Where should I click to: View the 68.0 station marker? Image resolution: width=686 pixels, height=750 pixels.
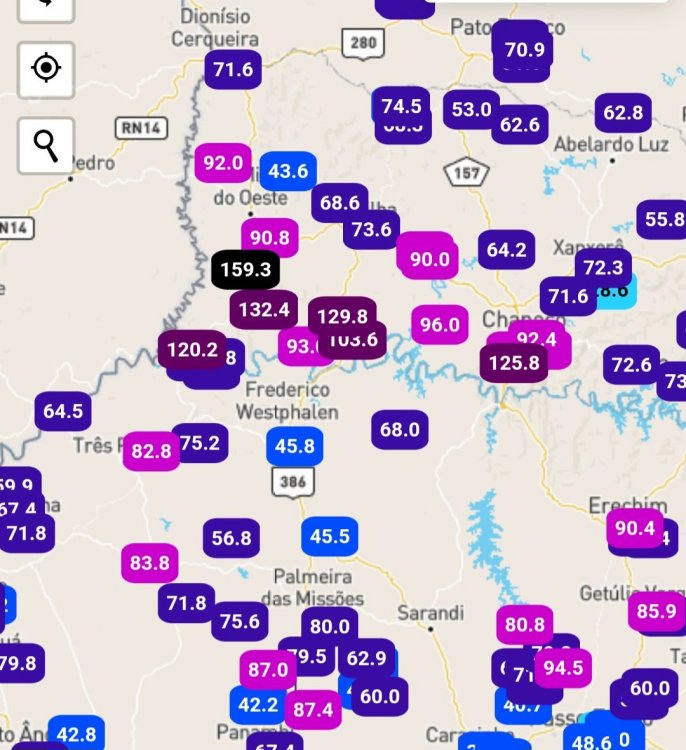[399, 430]
